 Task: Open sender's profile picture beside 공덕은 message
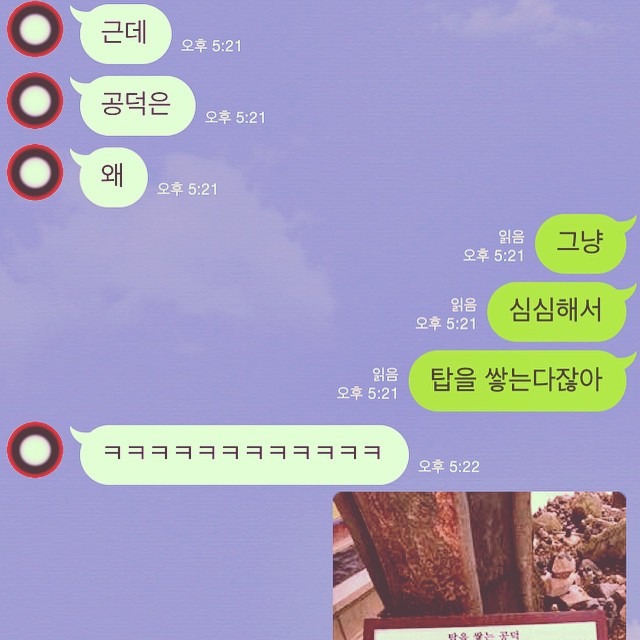(35, 103)
